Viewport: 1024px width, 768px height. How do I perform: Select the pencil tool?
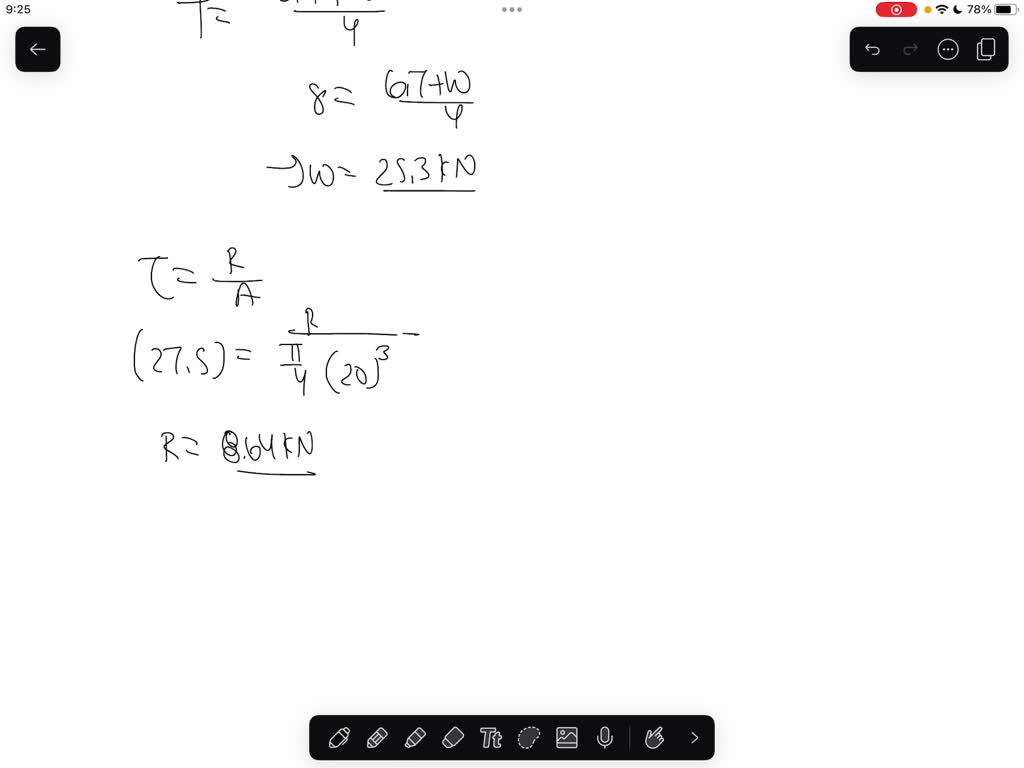377,738
